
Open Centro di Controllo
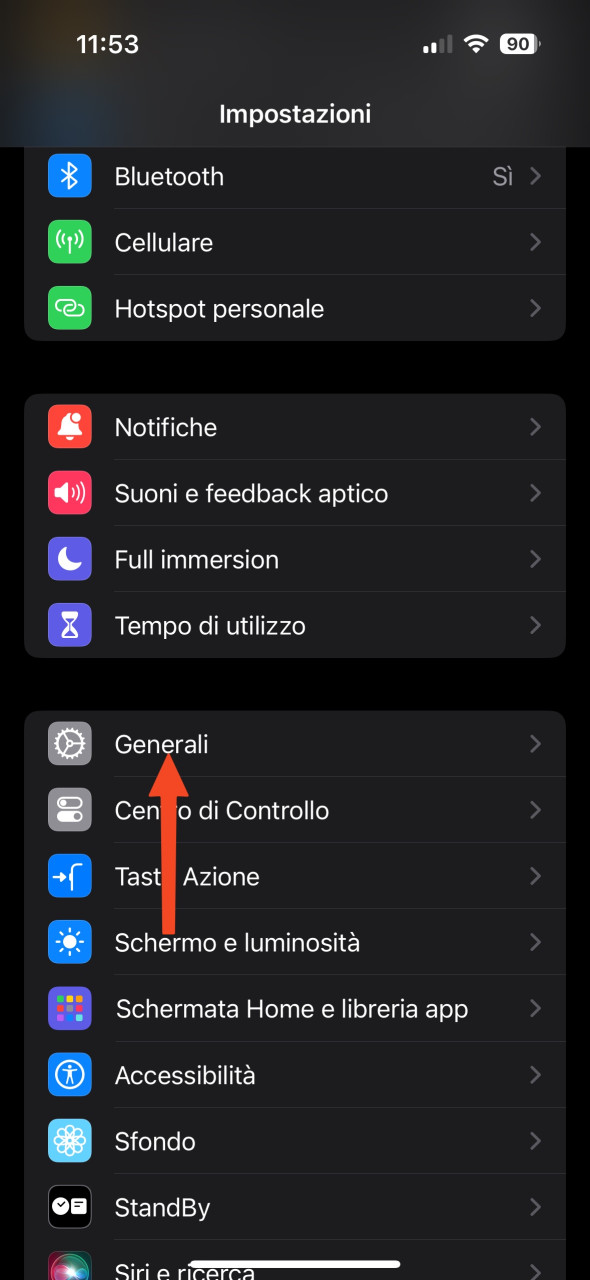coord(295,810)
